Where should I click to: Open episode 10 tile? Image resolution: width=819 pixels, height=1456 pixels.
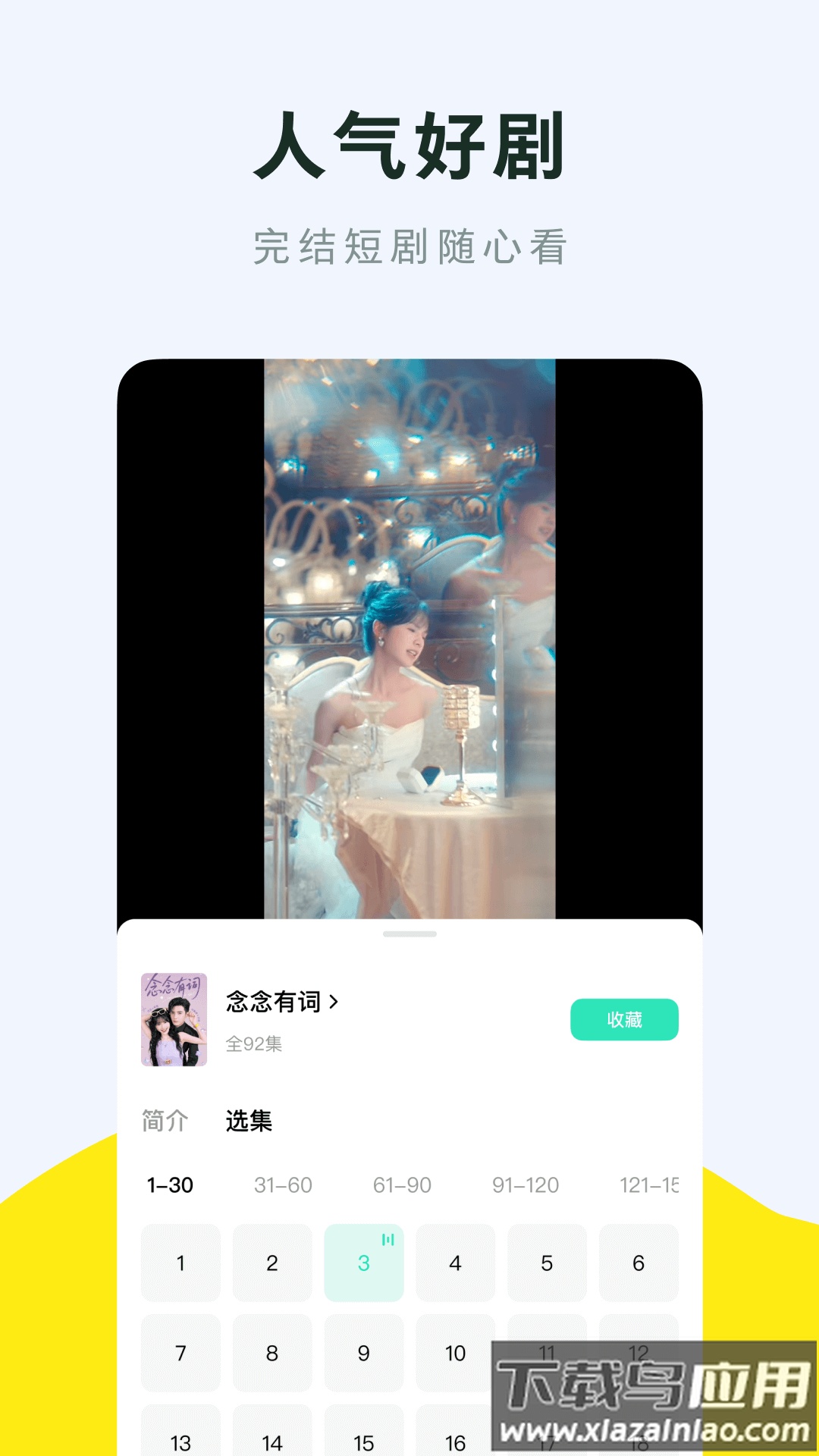point(456,1354)
